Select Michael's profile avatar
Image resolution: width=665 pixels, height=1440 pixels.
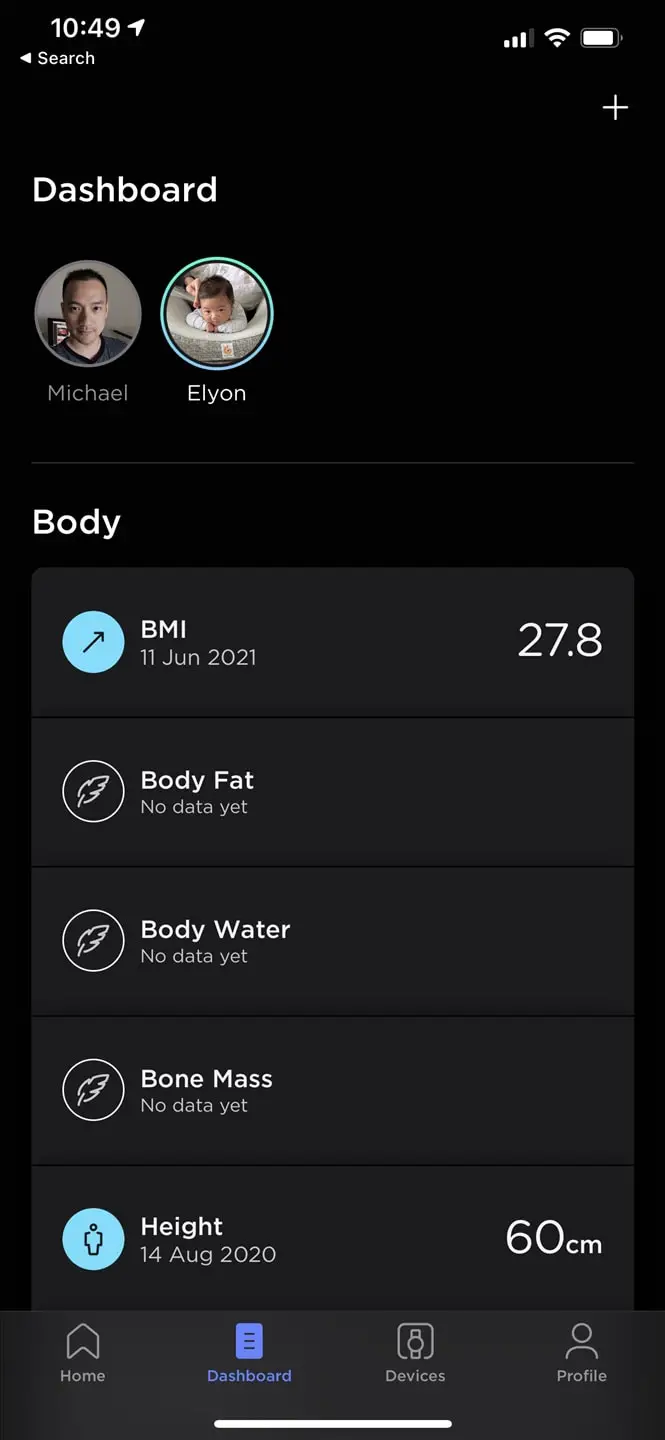pyautogui.click(x=88, y=315)
